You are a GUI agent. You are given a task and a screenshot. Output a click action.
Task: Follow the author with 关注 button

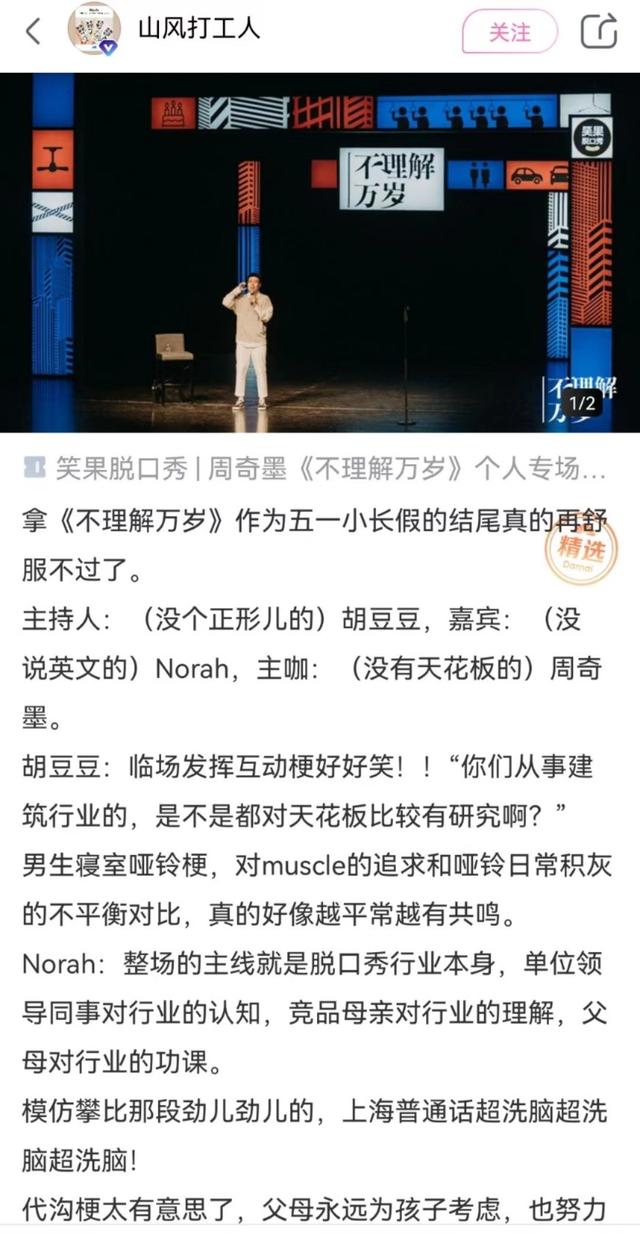pyautogui.click(x=509, y=31)
